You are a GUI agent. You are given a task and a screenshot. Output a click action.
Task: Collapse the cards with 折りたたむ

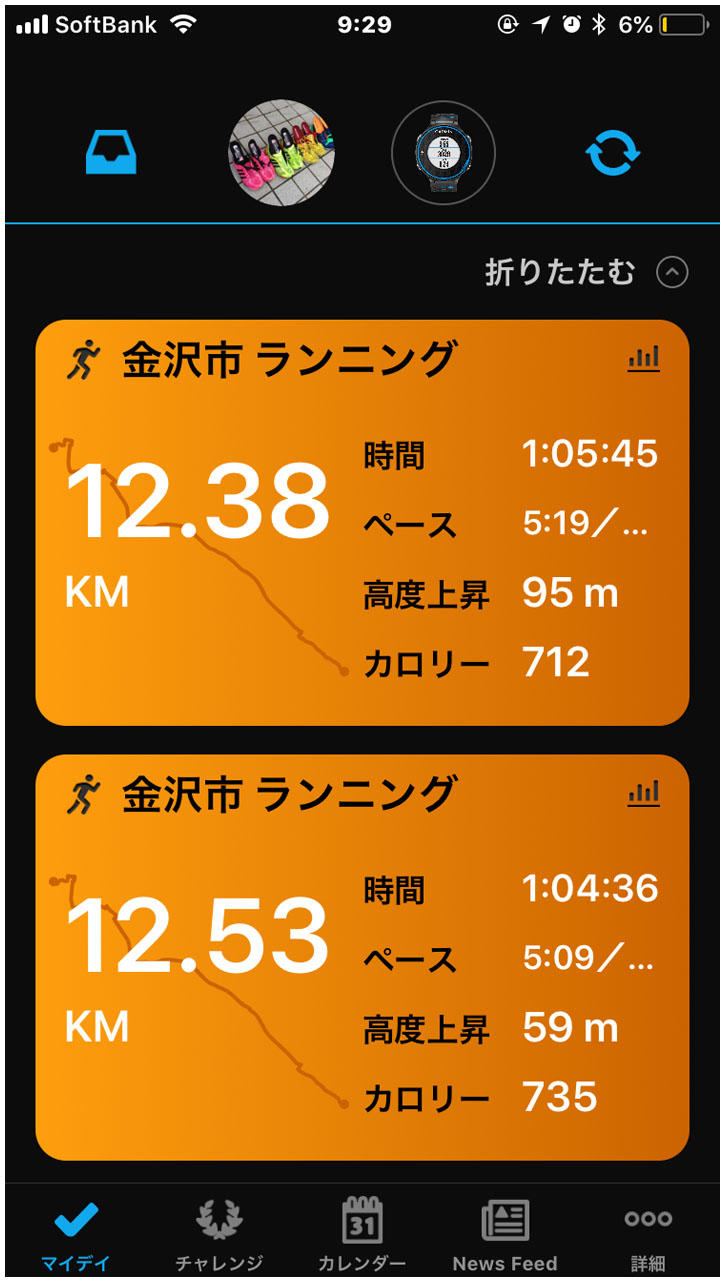(x=586, y=272)
